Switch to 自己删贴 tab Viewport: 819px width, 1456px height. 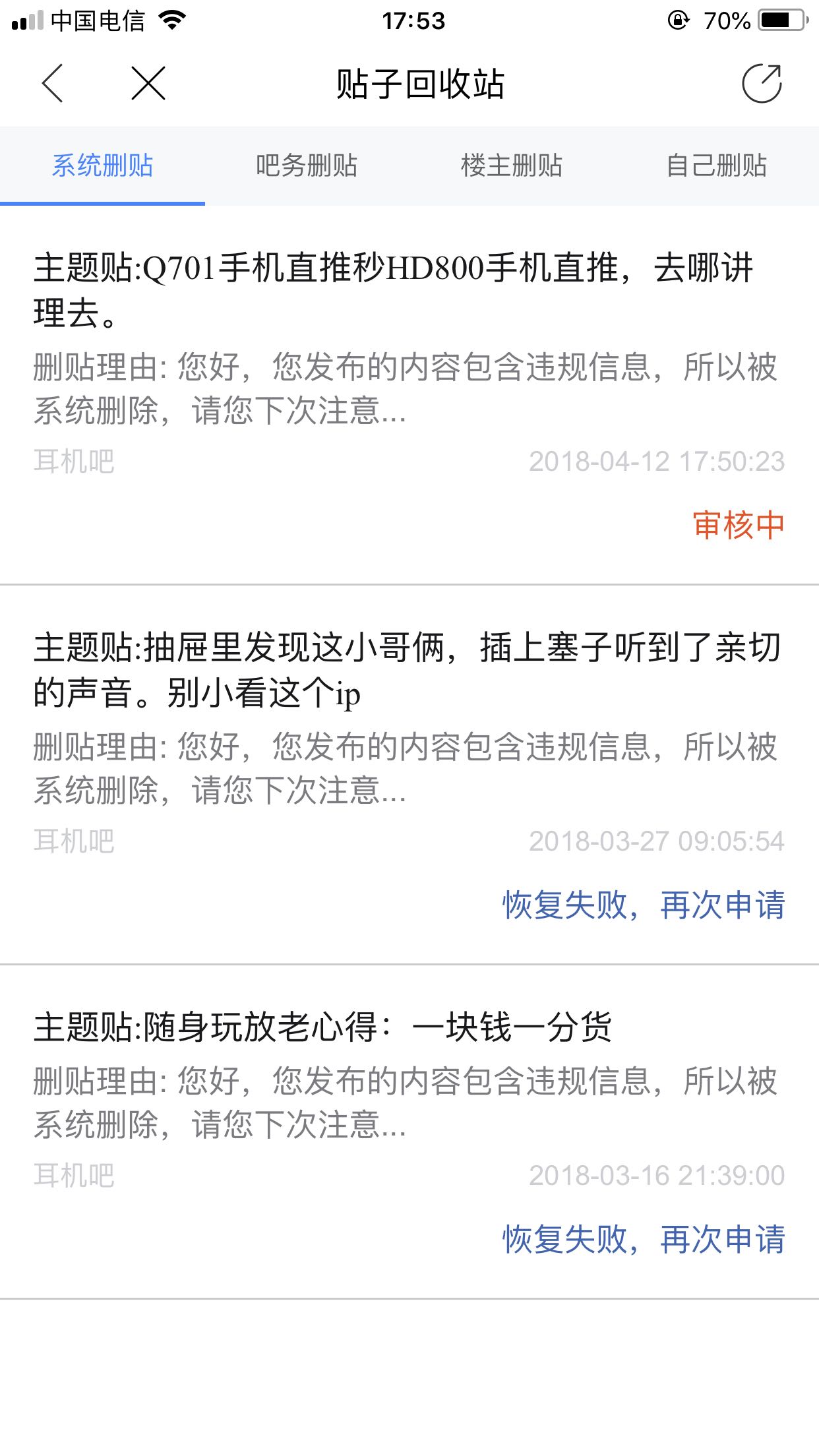717,166
